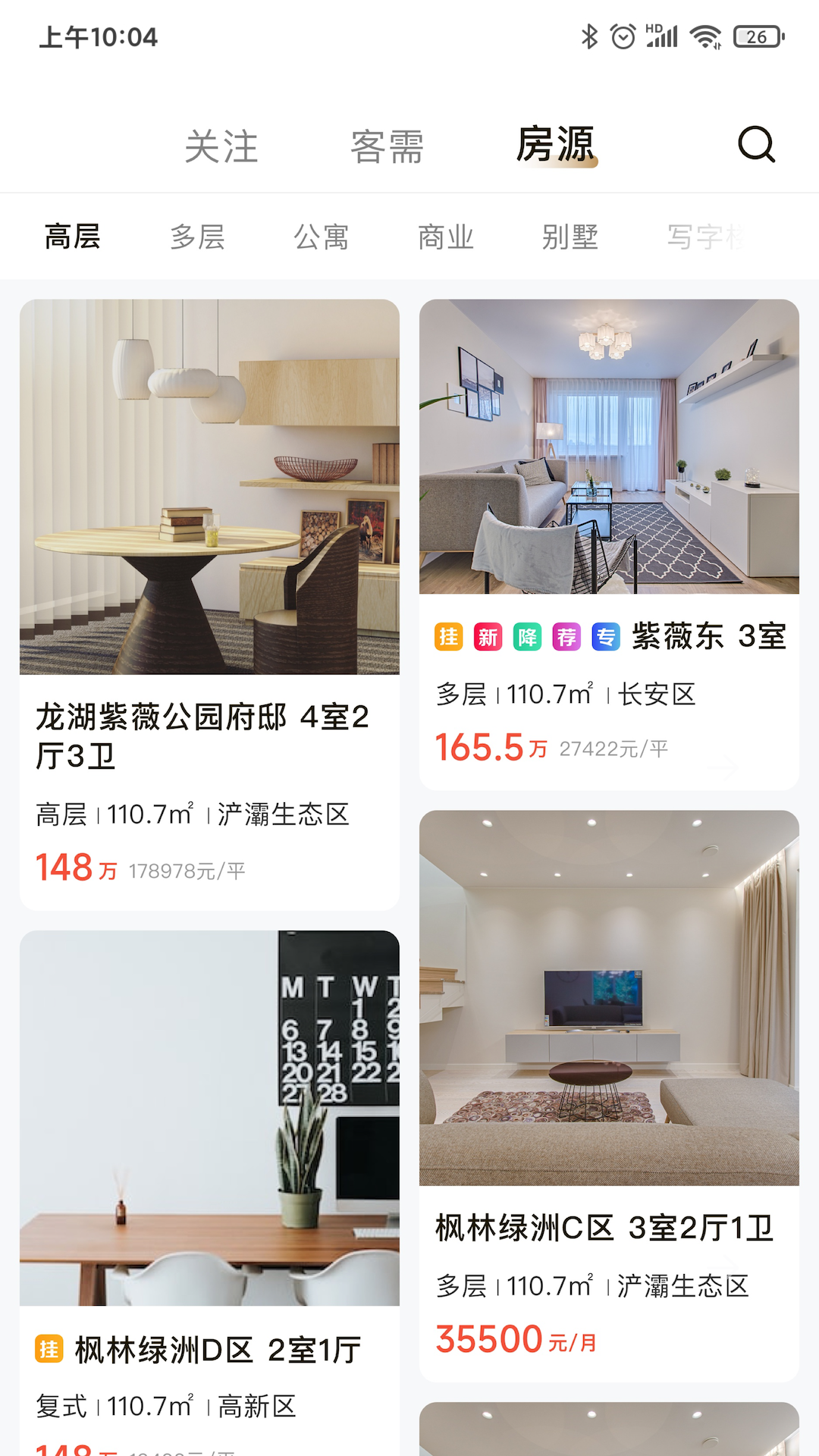Viewport: 819px width, 1456px height.
Task: Tap the orange 挂 badge on 紫薇东 listing
Action: click(x=448, y=638)
